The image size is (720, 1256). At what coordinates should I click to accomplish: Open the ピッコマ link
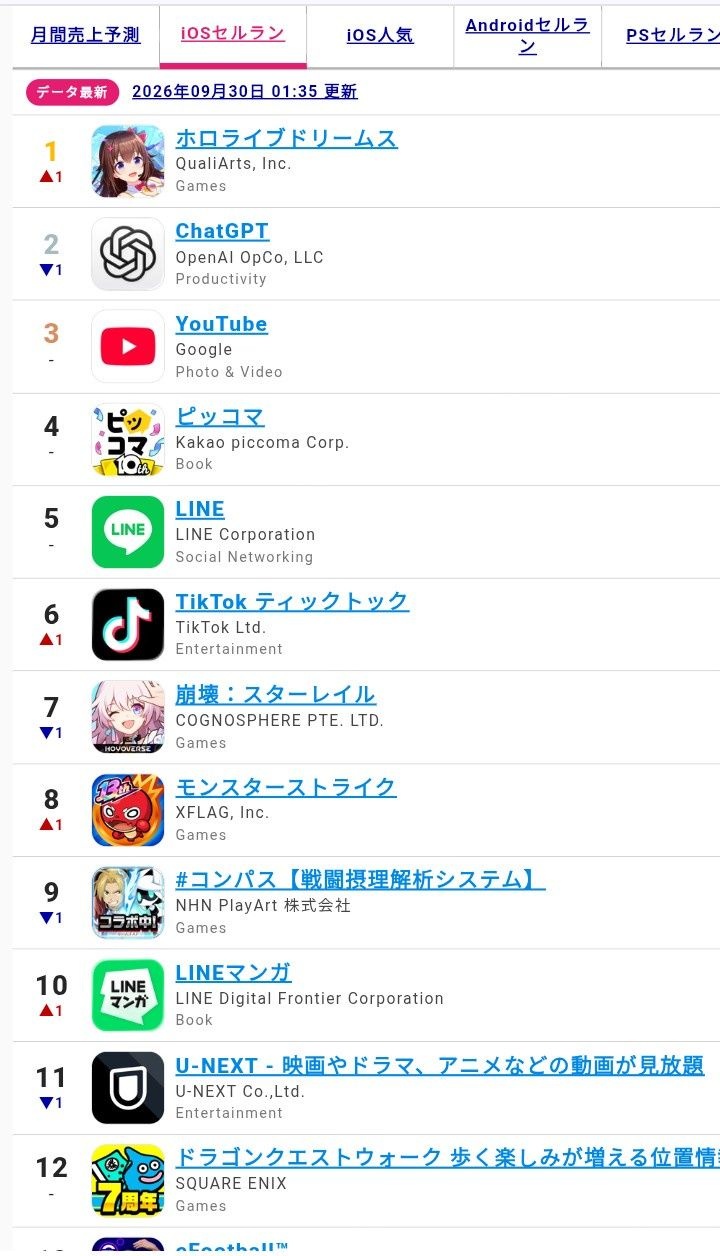[x=220, y=416]
